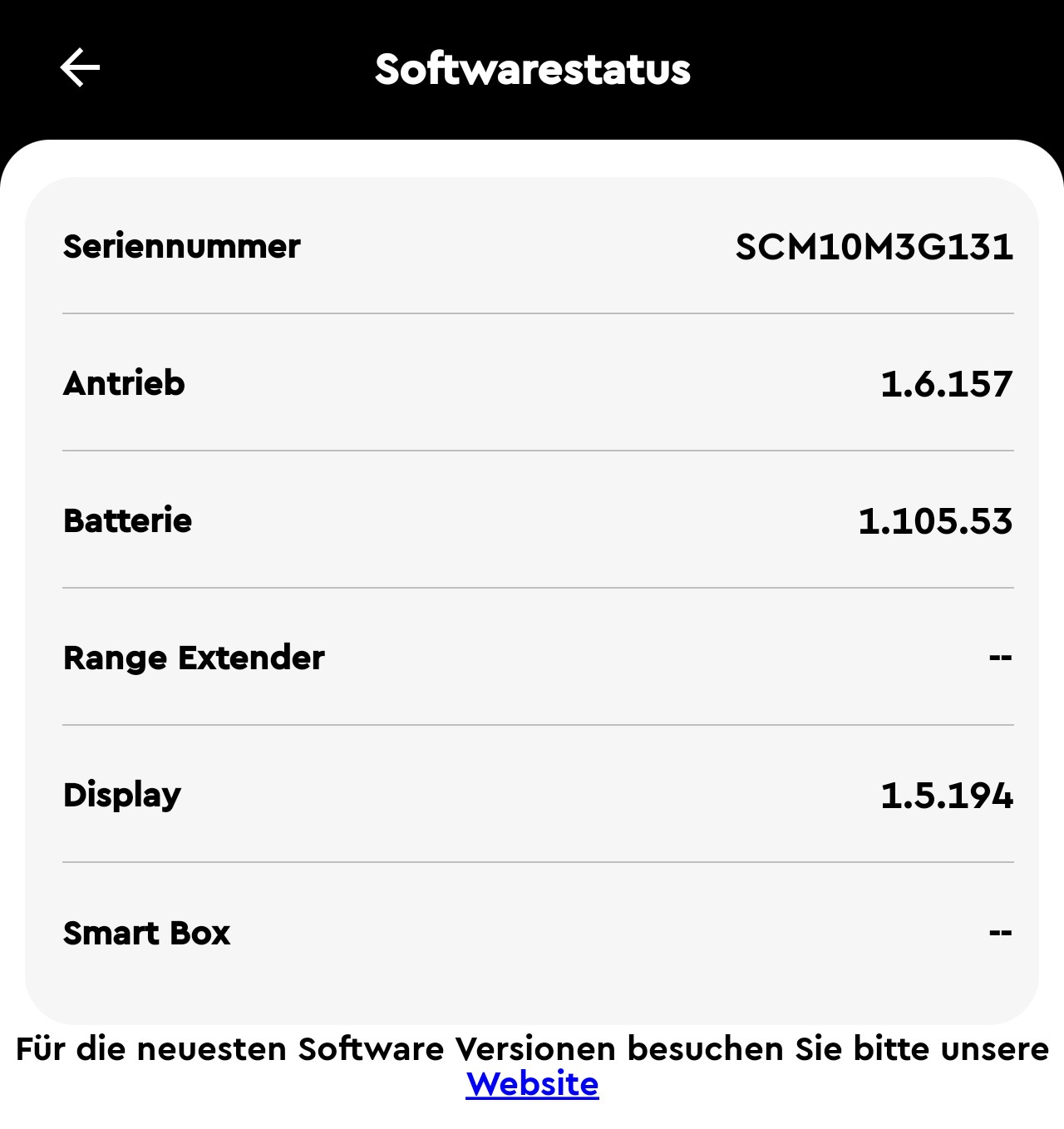Open the Website link for software versions

click(x=532, y=1084)
